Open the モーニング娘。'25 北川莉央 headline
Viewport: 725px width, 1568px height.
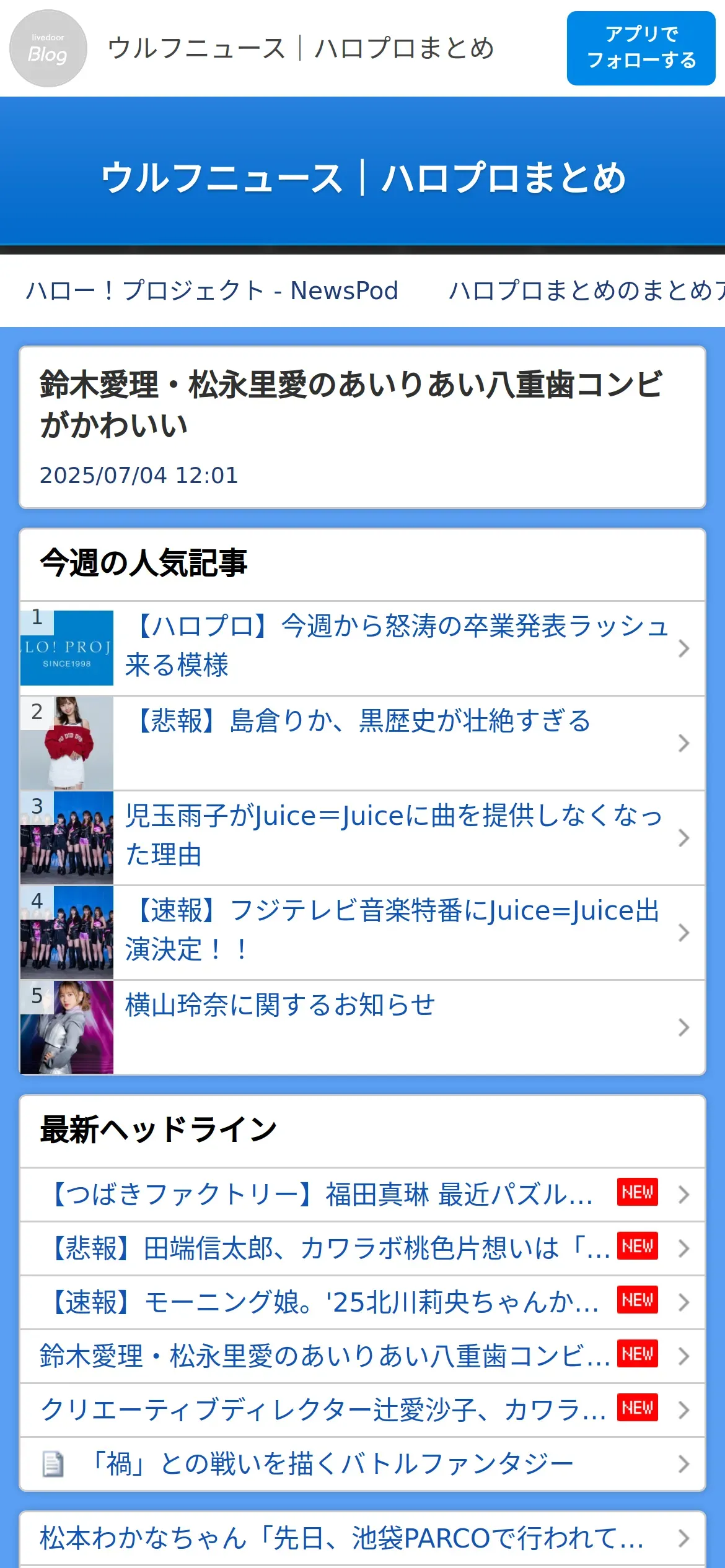(x=323, y=1302)
